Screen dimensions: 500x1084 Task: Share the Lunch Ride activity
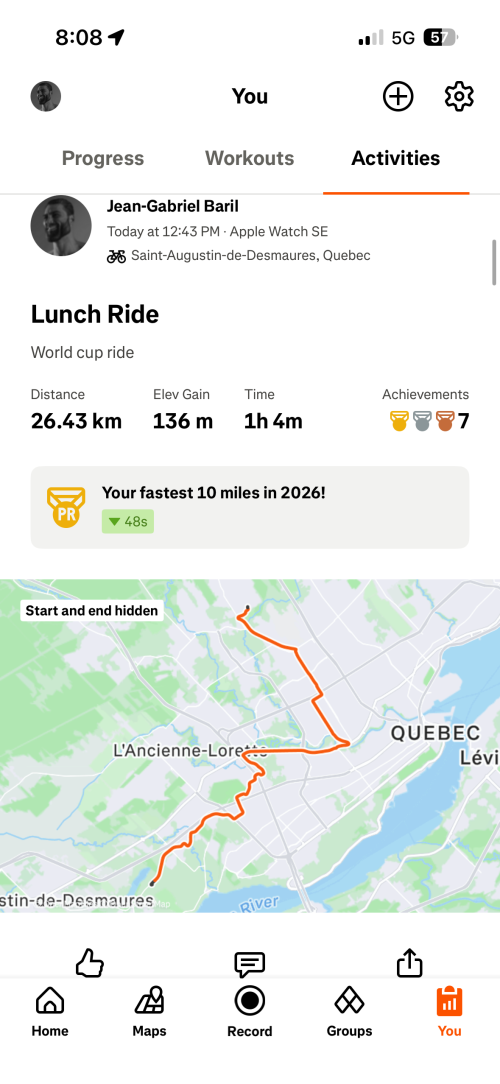[x=409, y=962]
